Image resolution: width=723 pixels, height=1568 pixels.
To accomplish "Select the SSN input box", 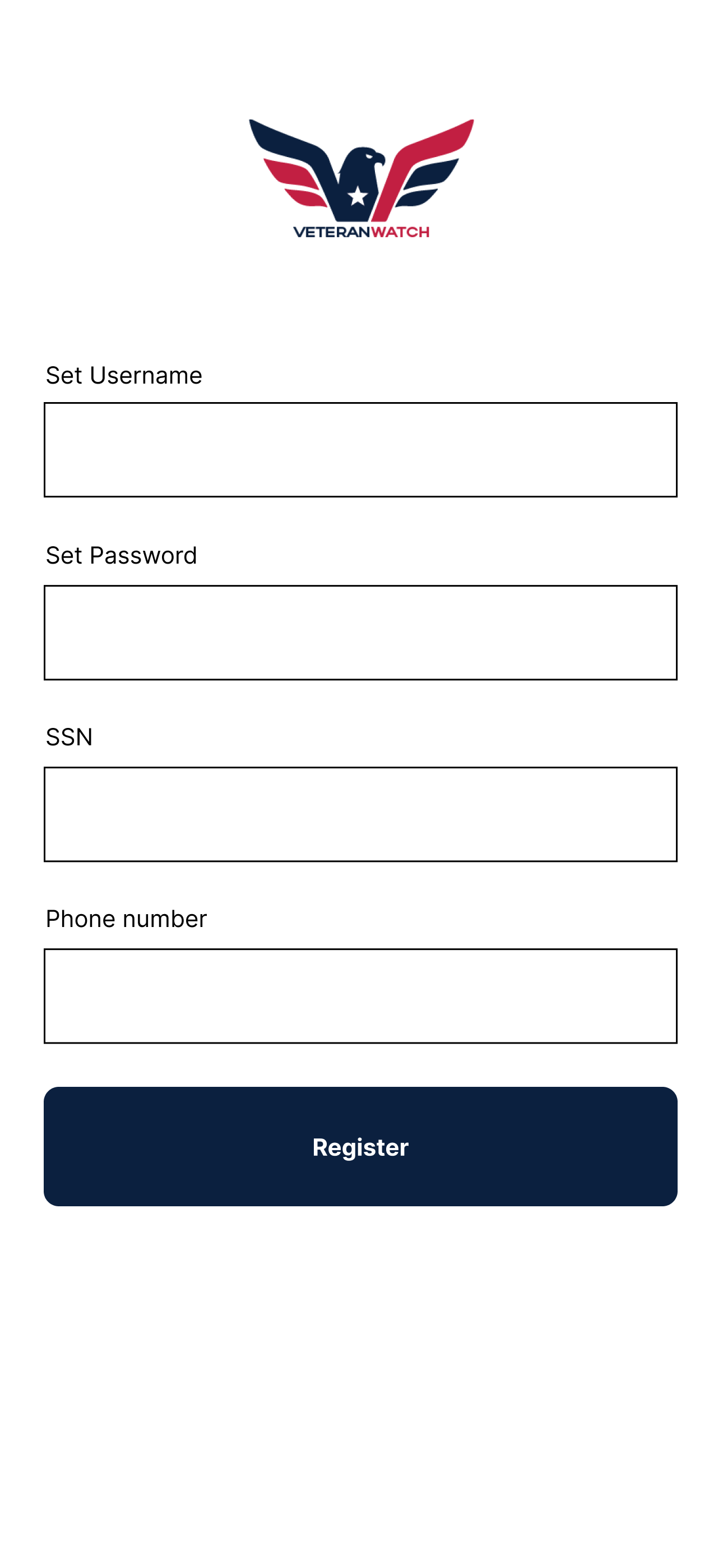I will pyautogui.click(x=360, y=814).
